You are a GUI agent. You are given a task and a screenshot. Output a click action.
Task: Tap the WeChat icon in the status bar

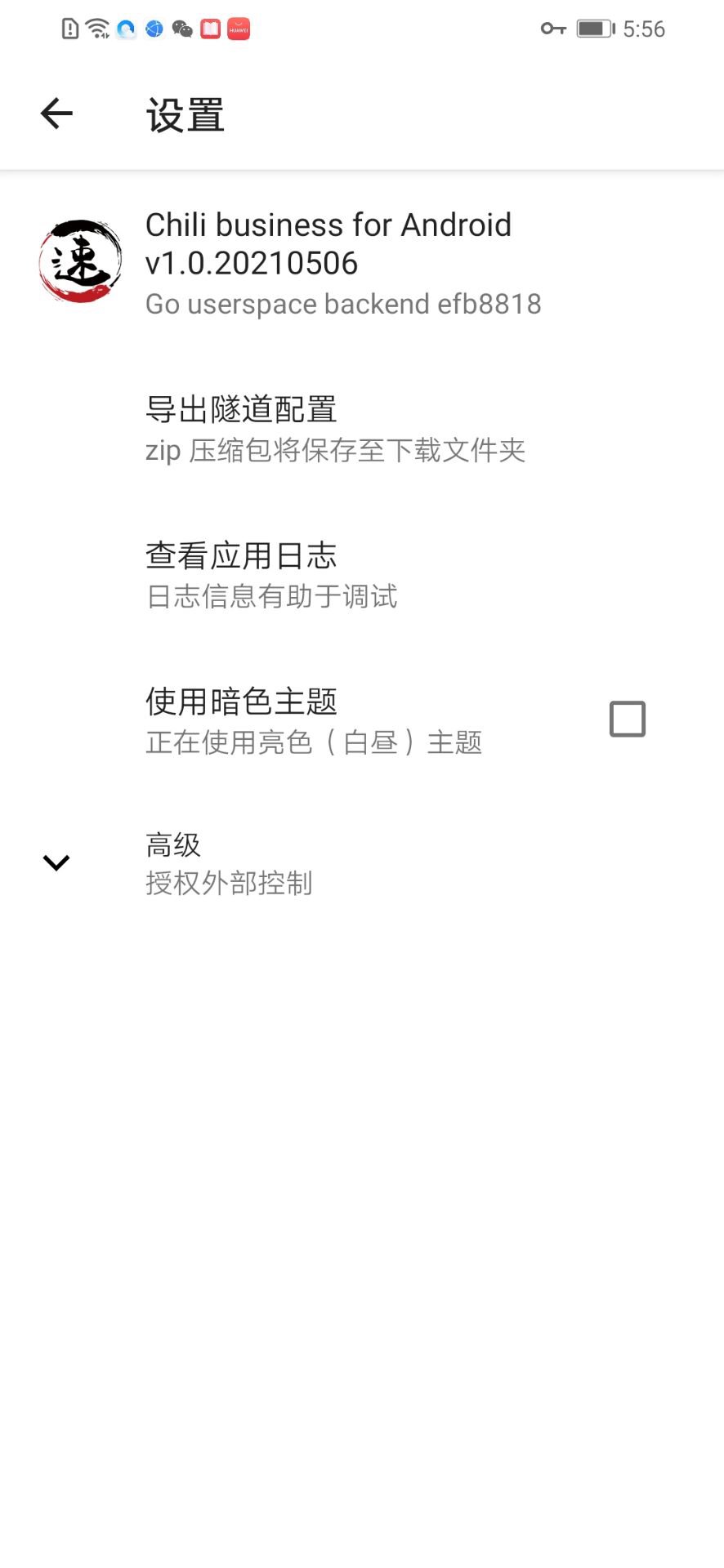click(x=182, y=28)
